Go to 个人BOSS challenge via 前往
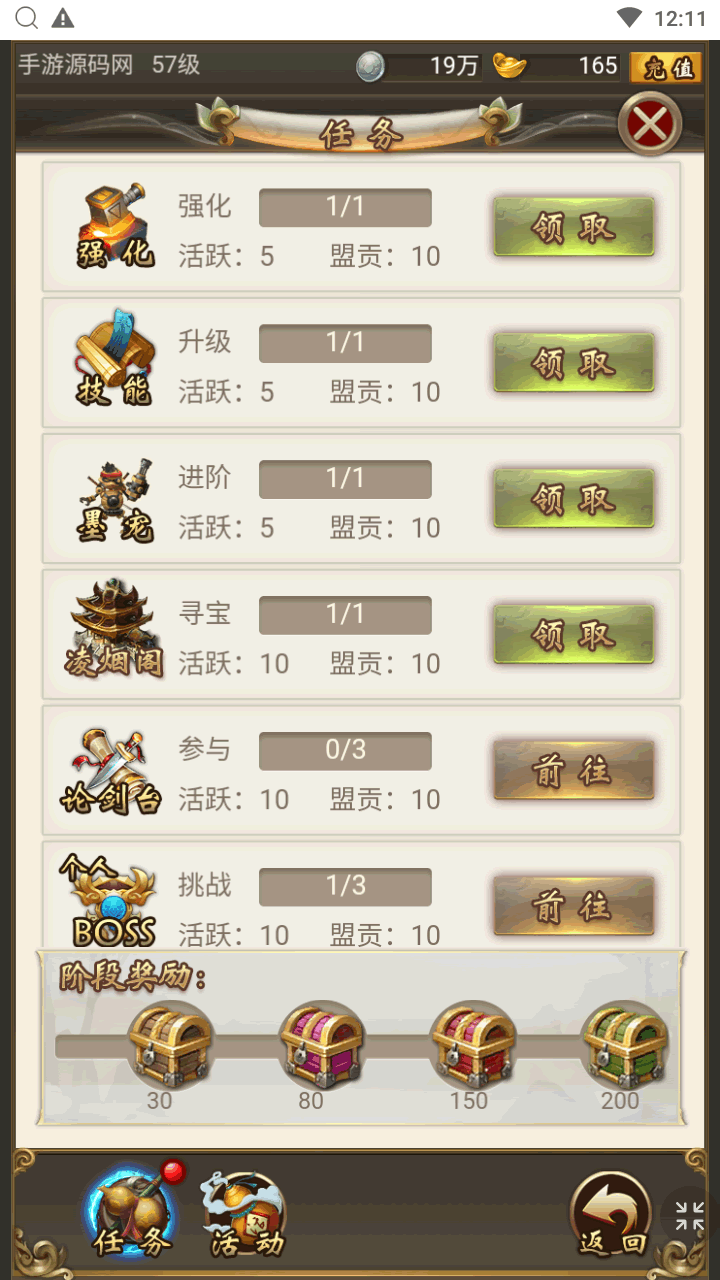Viewport: 720px width, 1280px height. click(573, 906)
